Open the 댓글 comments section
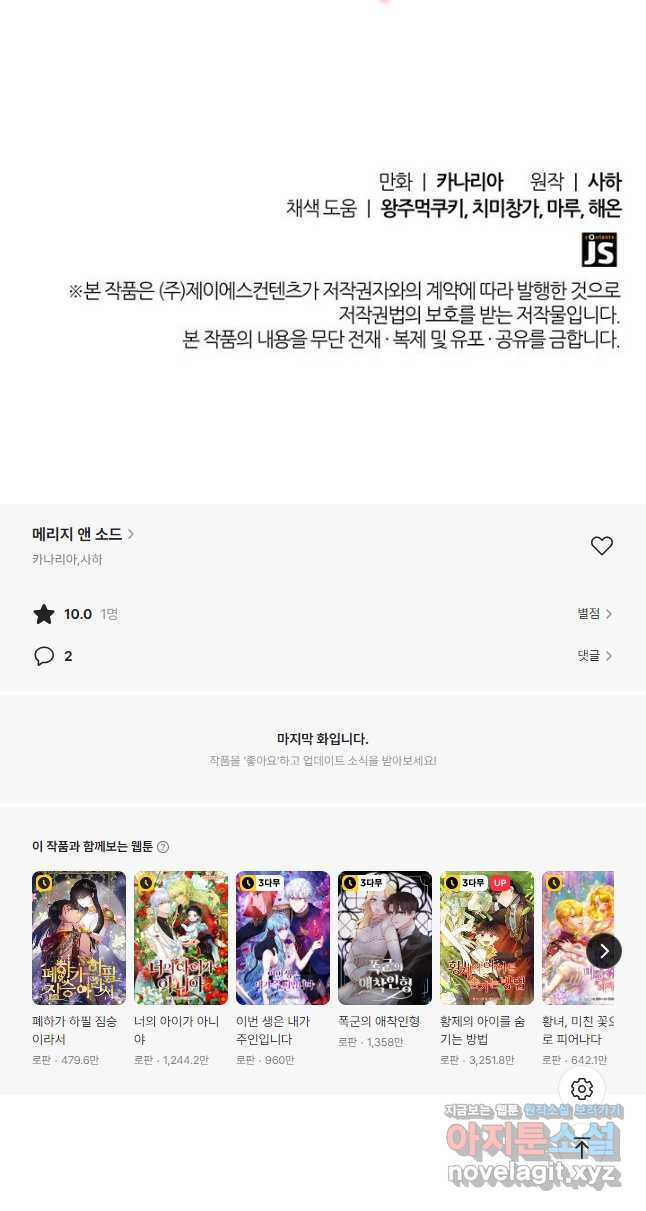 click(x=594, y=656)
